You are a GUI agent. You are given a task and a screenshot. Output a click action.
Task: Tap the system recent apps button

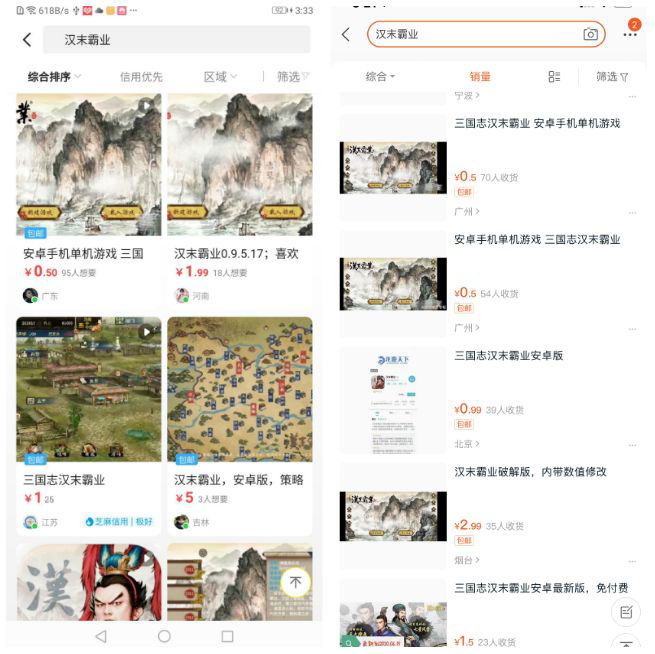(x=227, y=636)
